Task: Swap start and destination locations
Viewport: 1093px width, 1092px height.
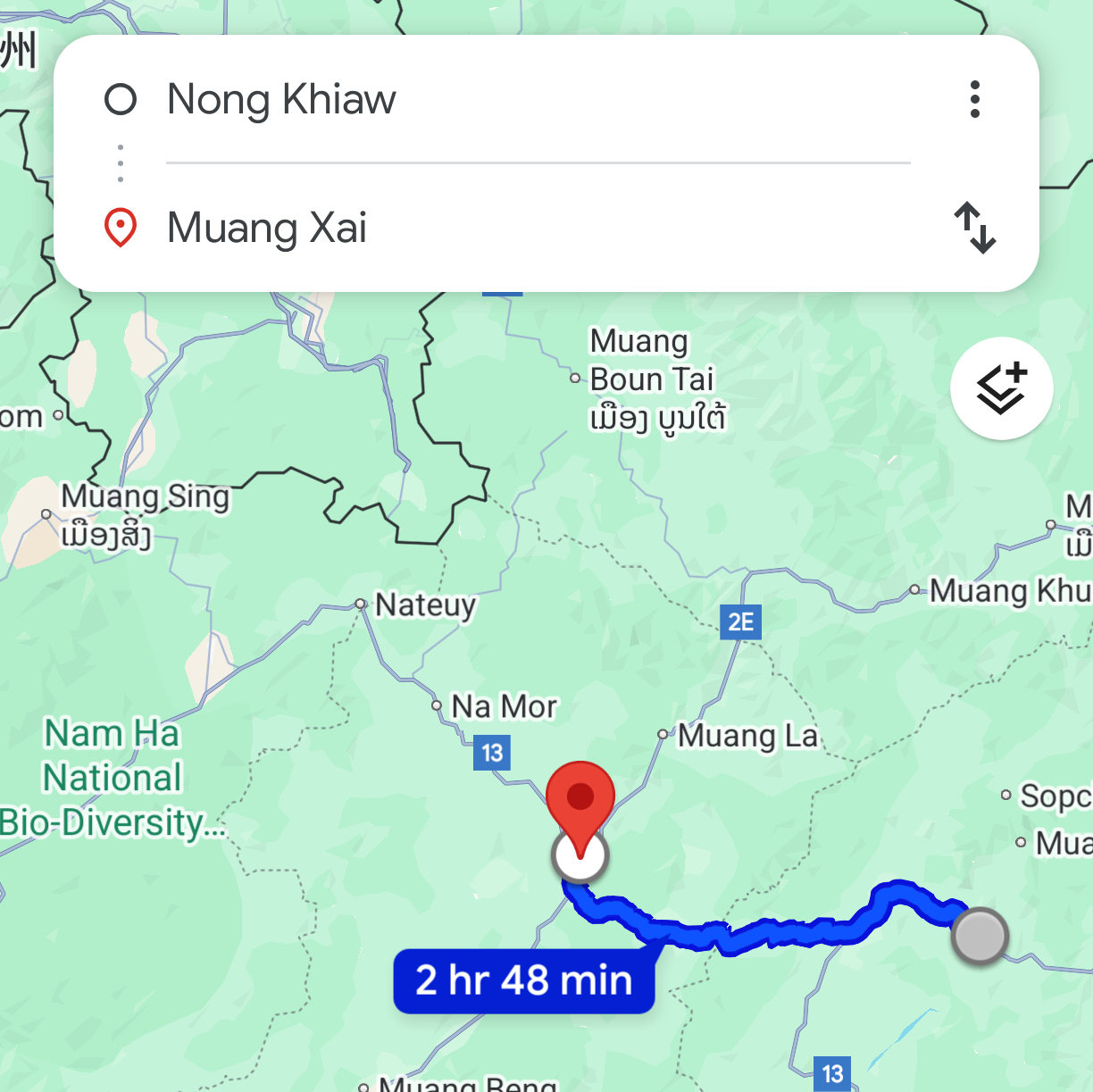Action: tap(975, 228)
